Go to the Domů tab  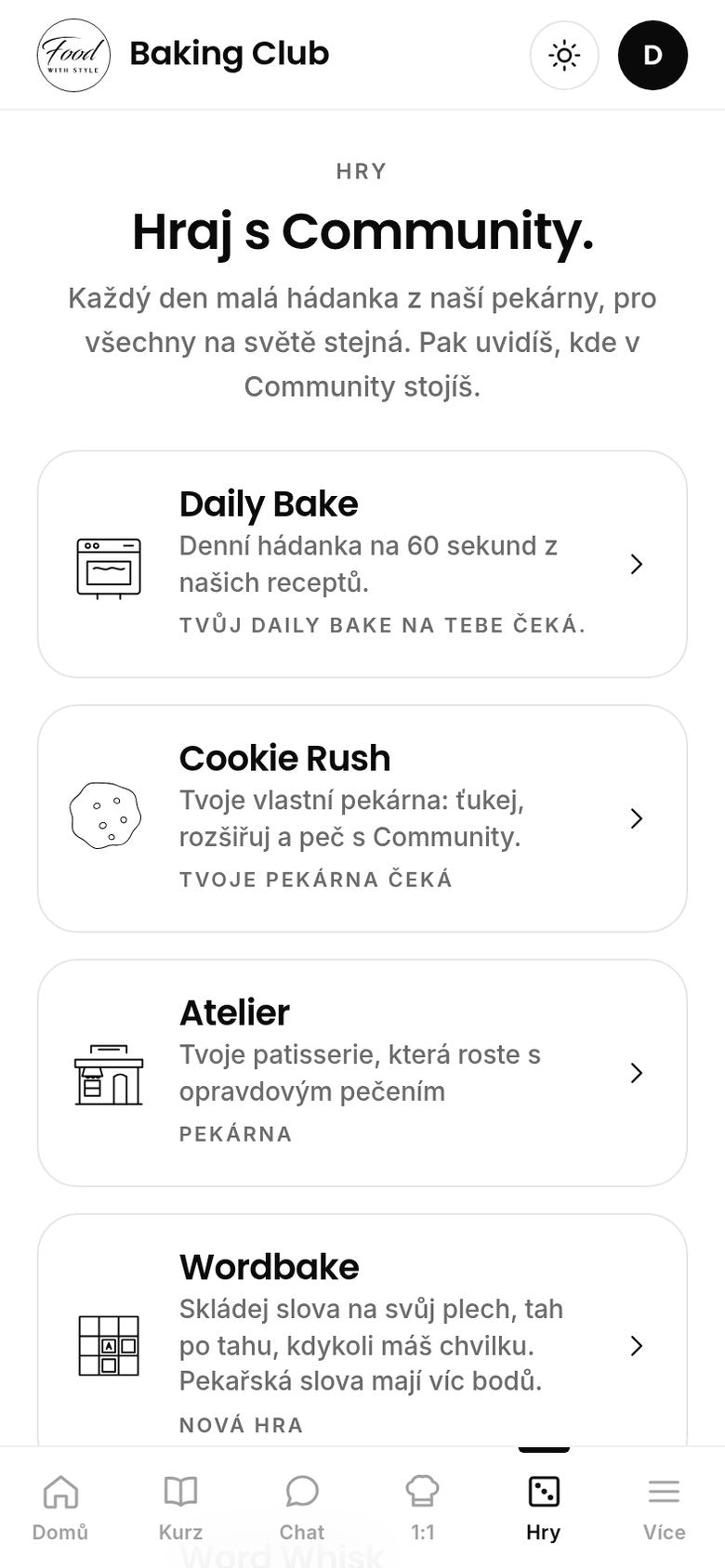pyautogui.click(x=60, y=1508)
